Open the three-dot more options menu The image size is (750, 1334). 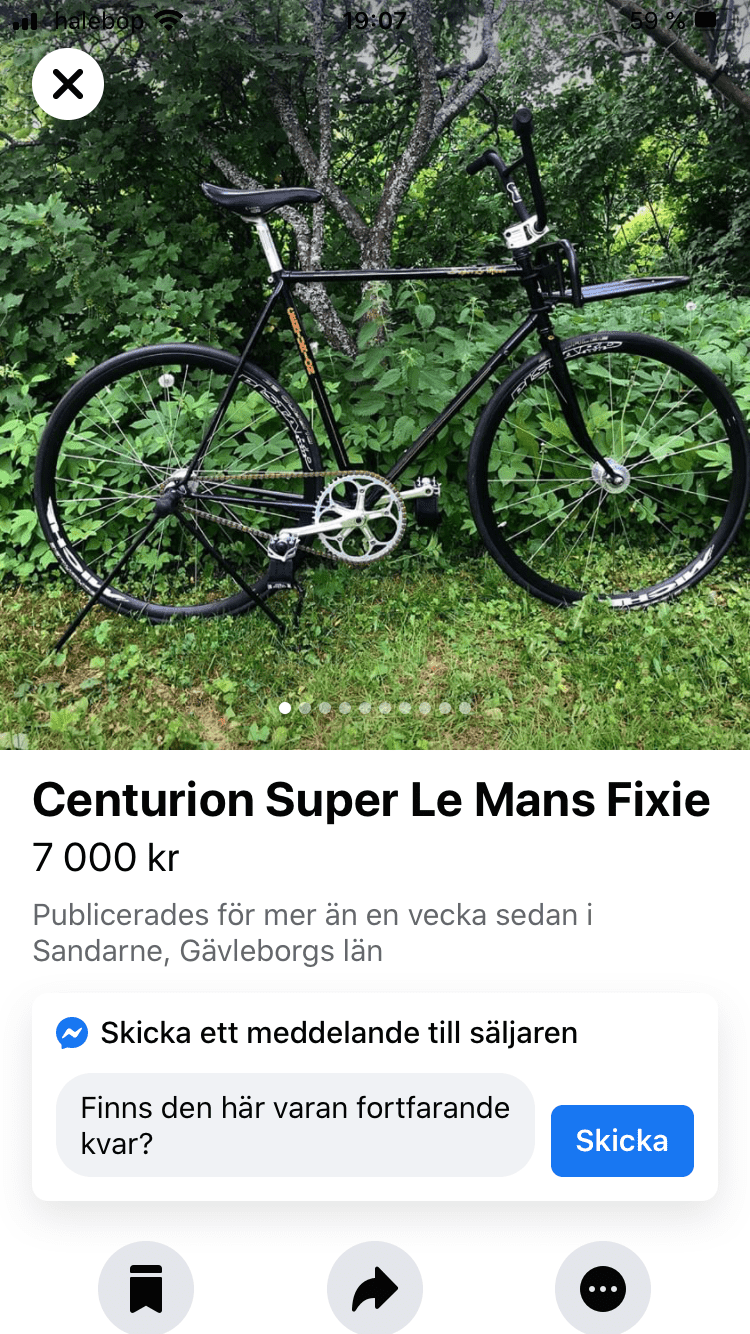coord(603,1288)
